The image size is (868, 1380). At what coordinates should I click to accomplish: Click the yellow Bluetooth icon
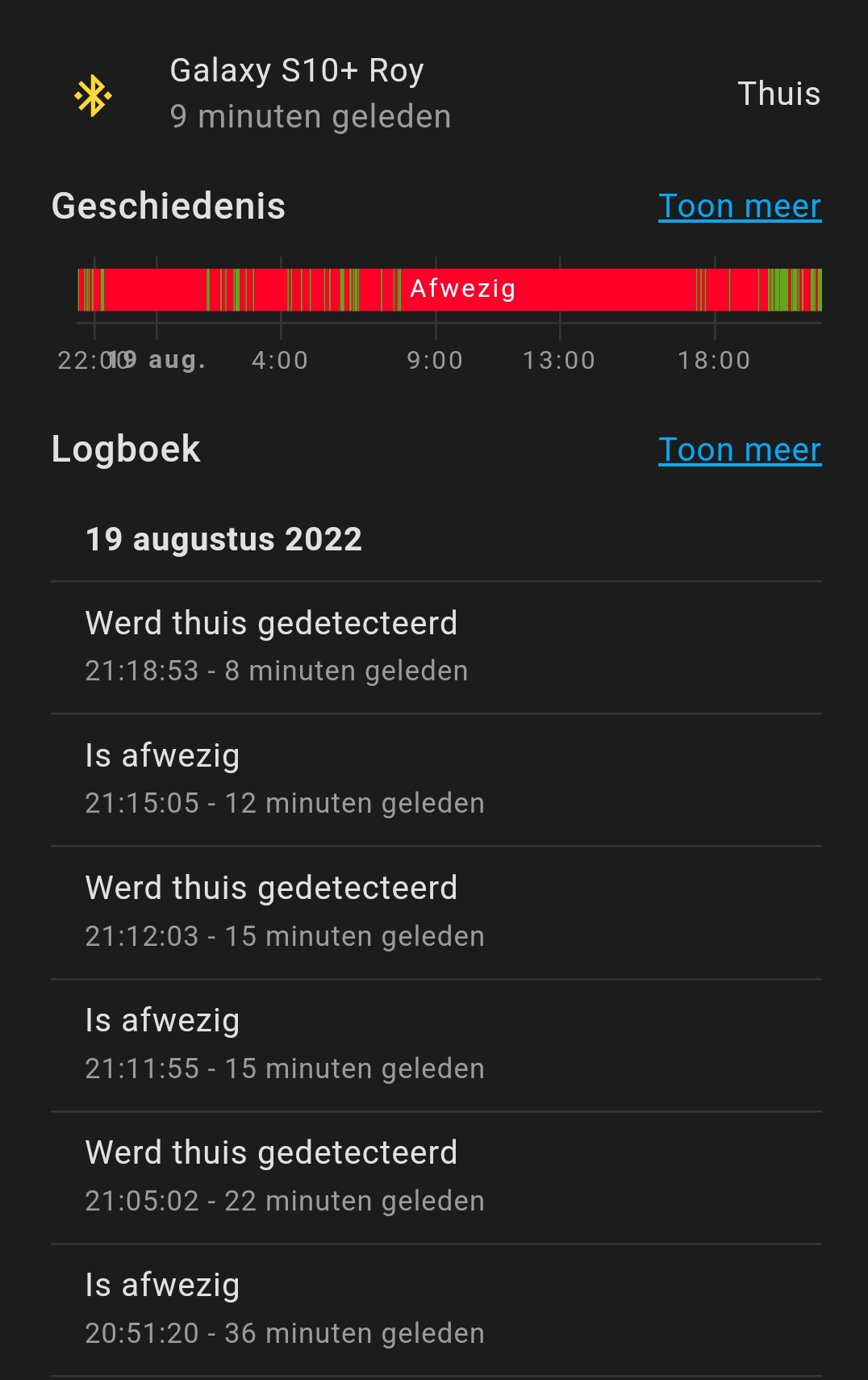point(91,93)
